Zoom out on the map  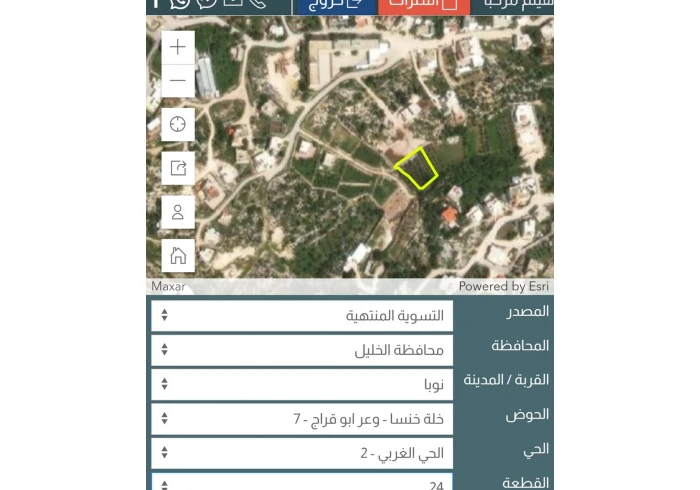coord(178,81)
